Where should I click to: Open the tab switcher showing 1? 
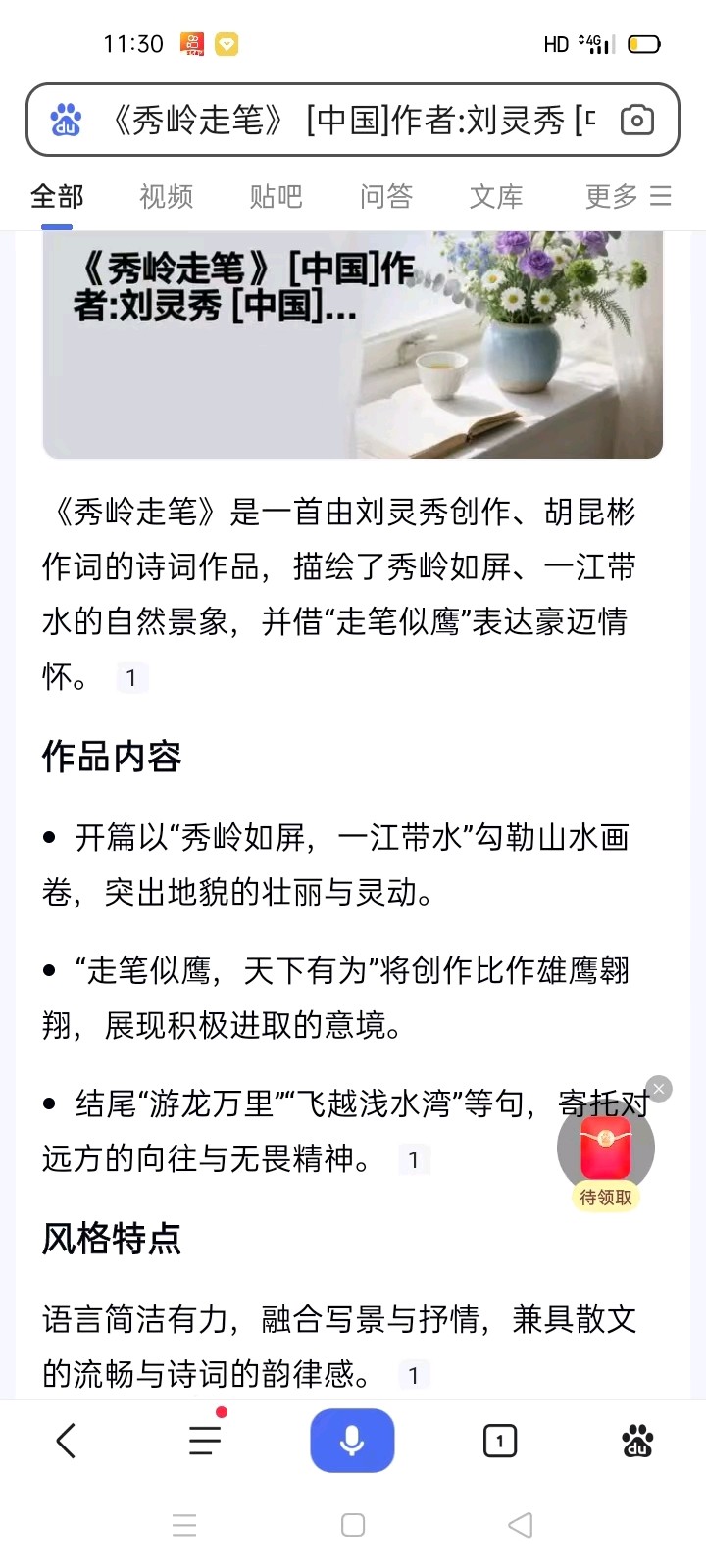pos(500,1441)
